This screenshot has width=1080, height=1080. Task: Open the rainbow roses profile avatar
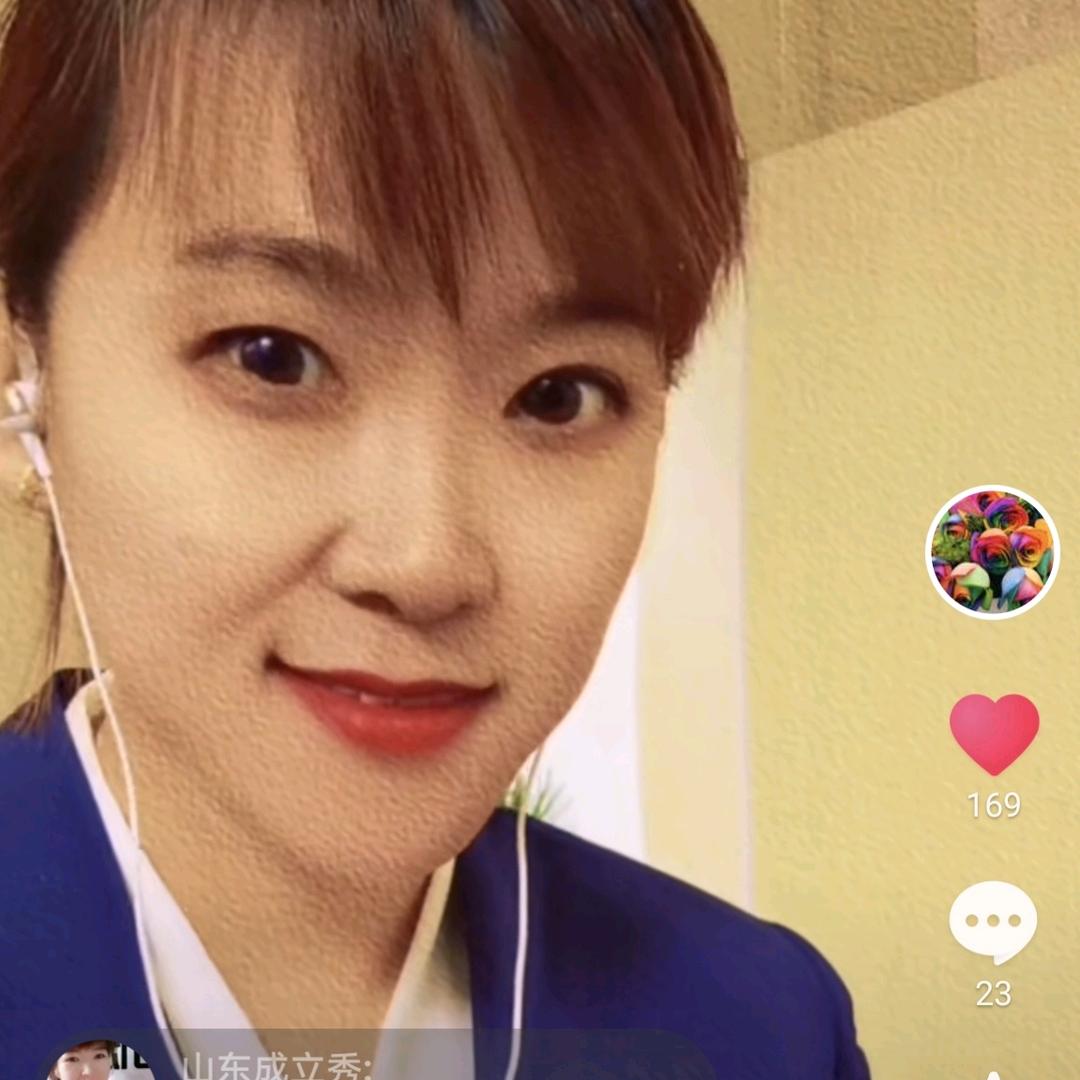tap(993, 552)
